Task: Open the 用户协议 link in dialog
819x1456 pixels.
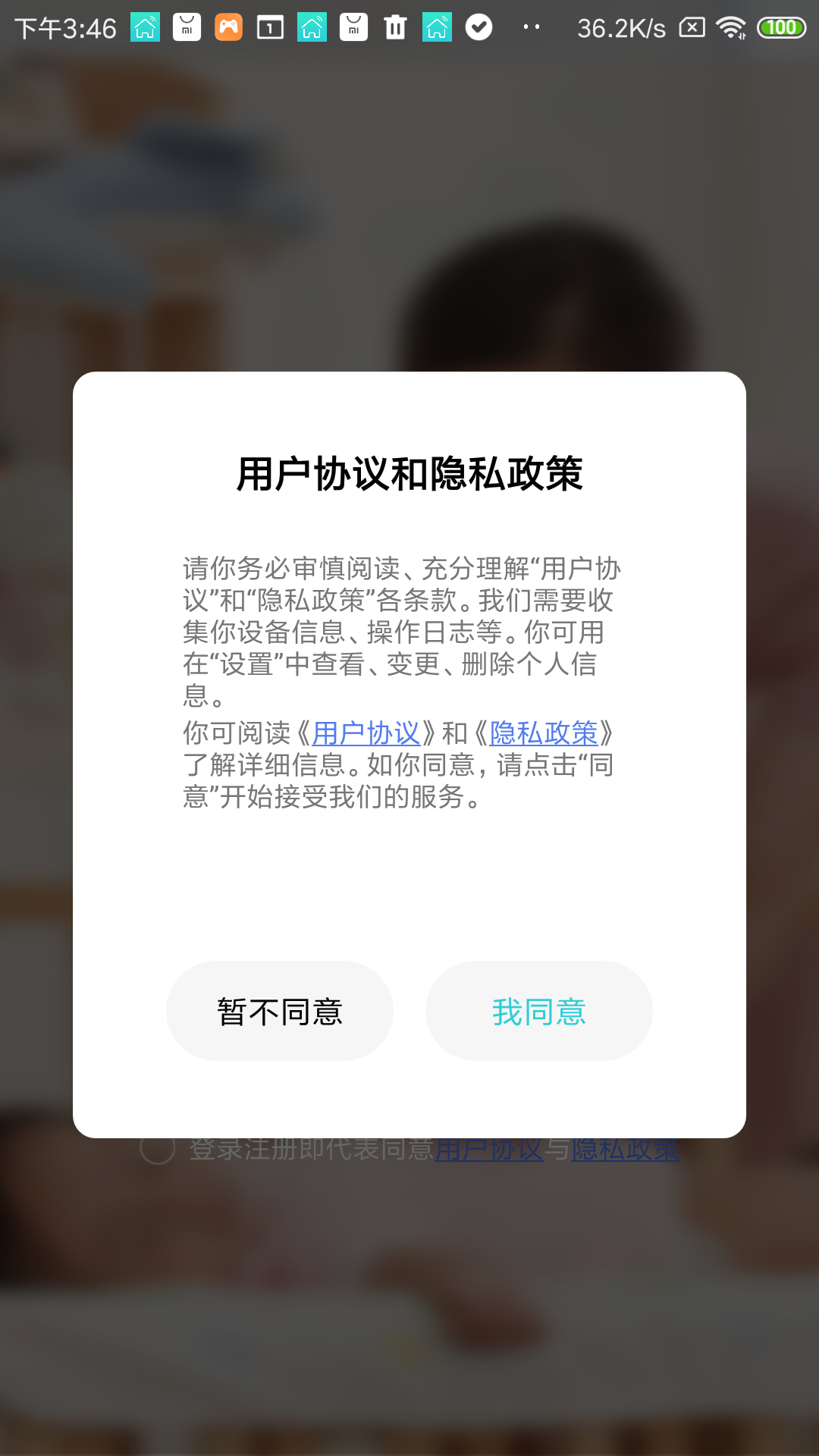Action: tap(366, 733)
